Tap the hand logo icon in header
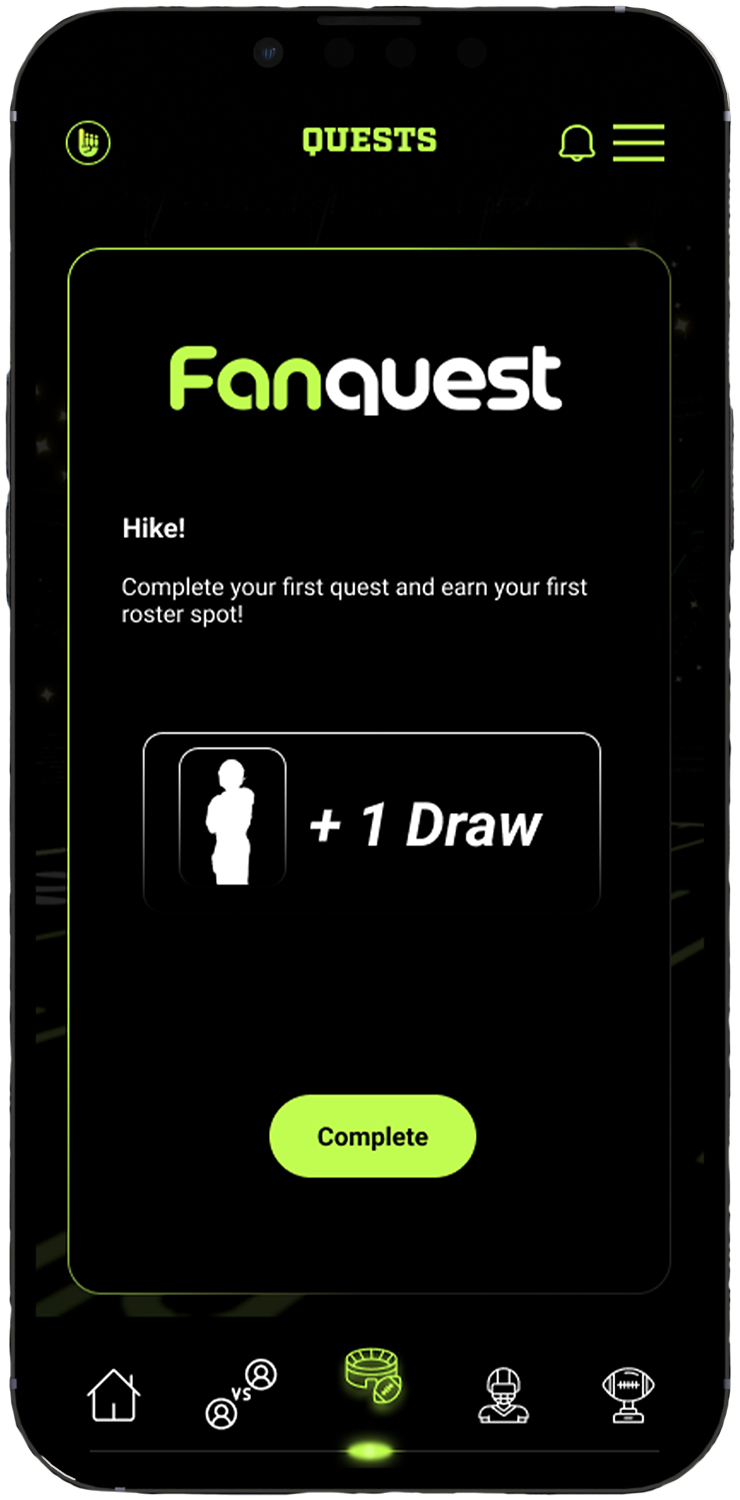This screenshot has height=1500, width=740. (88, 143)
